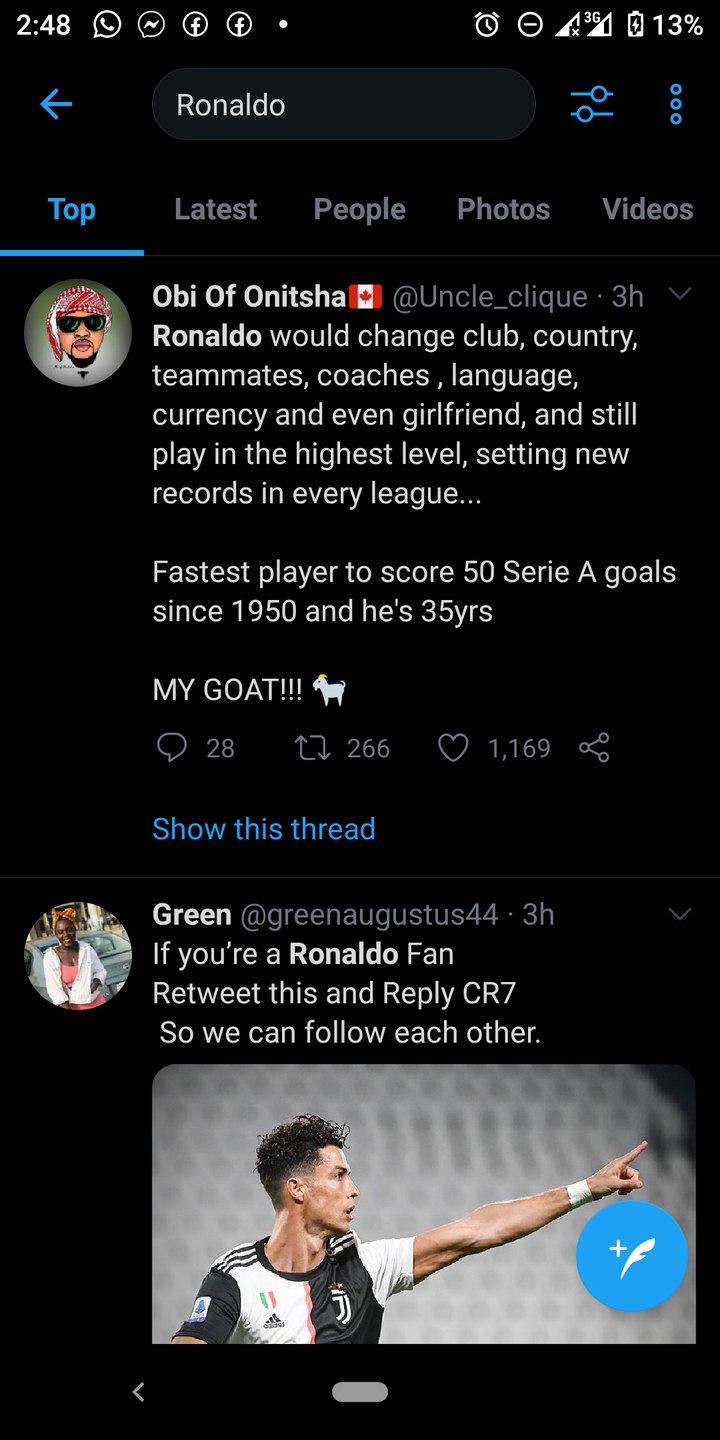
Task: Like Obi Of Onitsha's tweet
Action: click(453, 748)
